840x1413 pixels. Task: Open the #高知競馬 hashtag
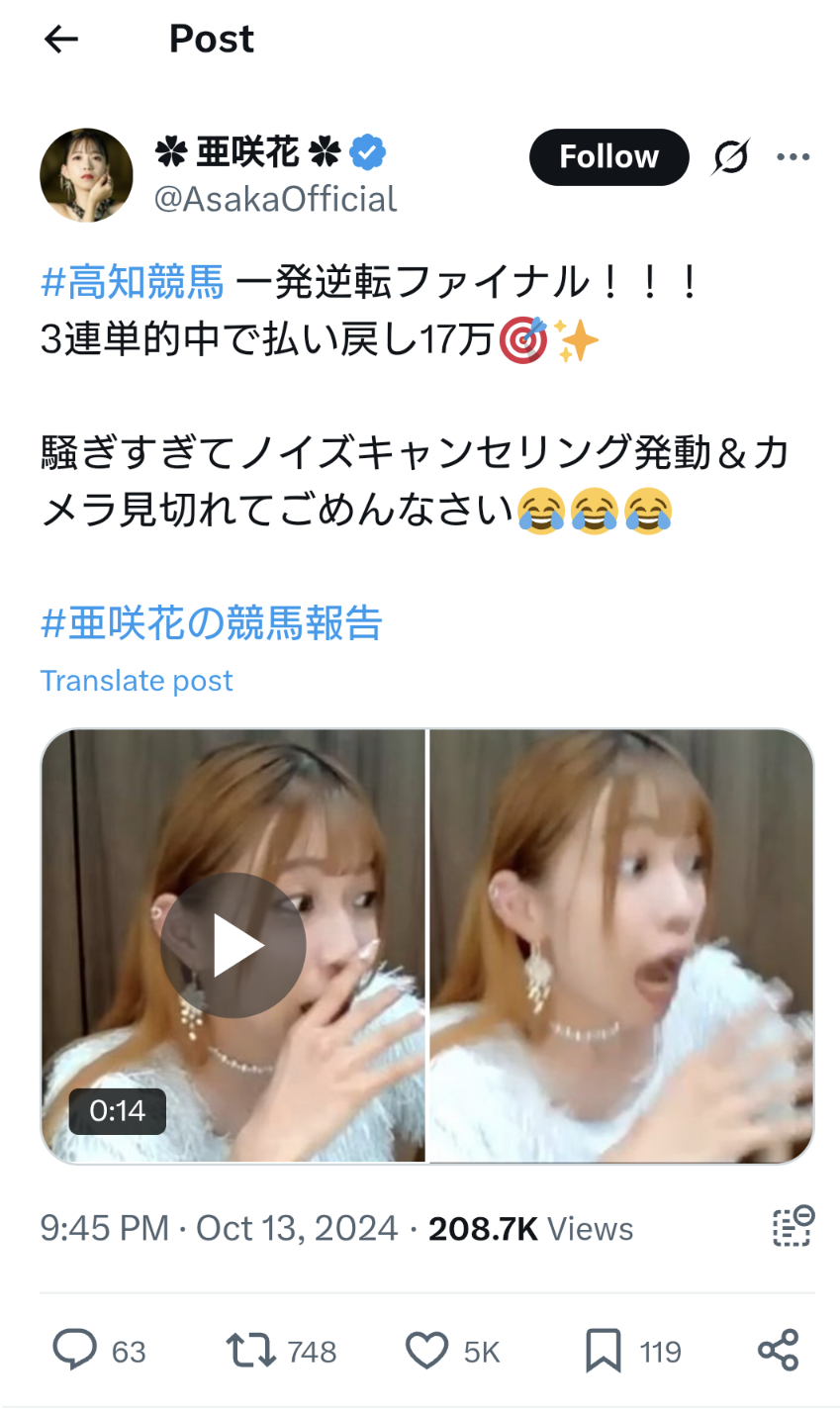tap(133, 283)
